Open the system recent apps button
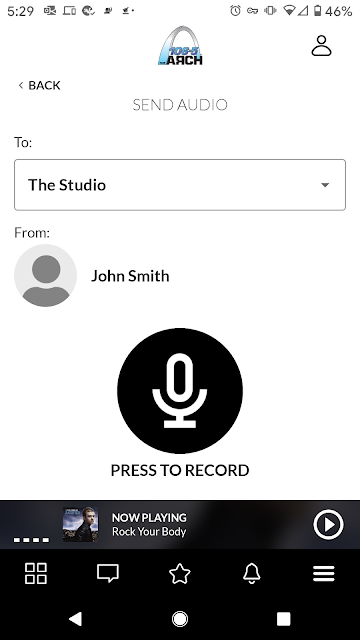Viewport: 360px width, 640px height. click(284, 619)
